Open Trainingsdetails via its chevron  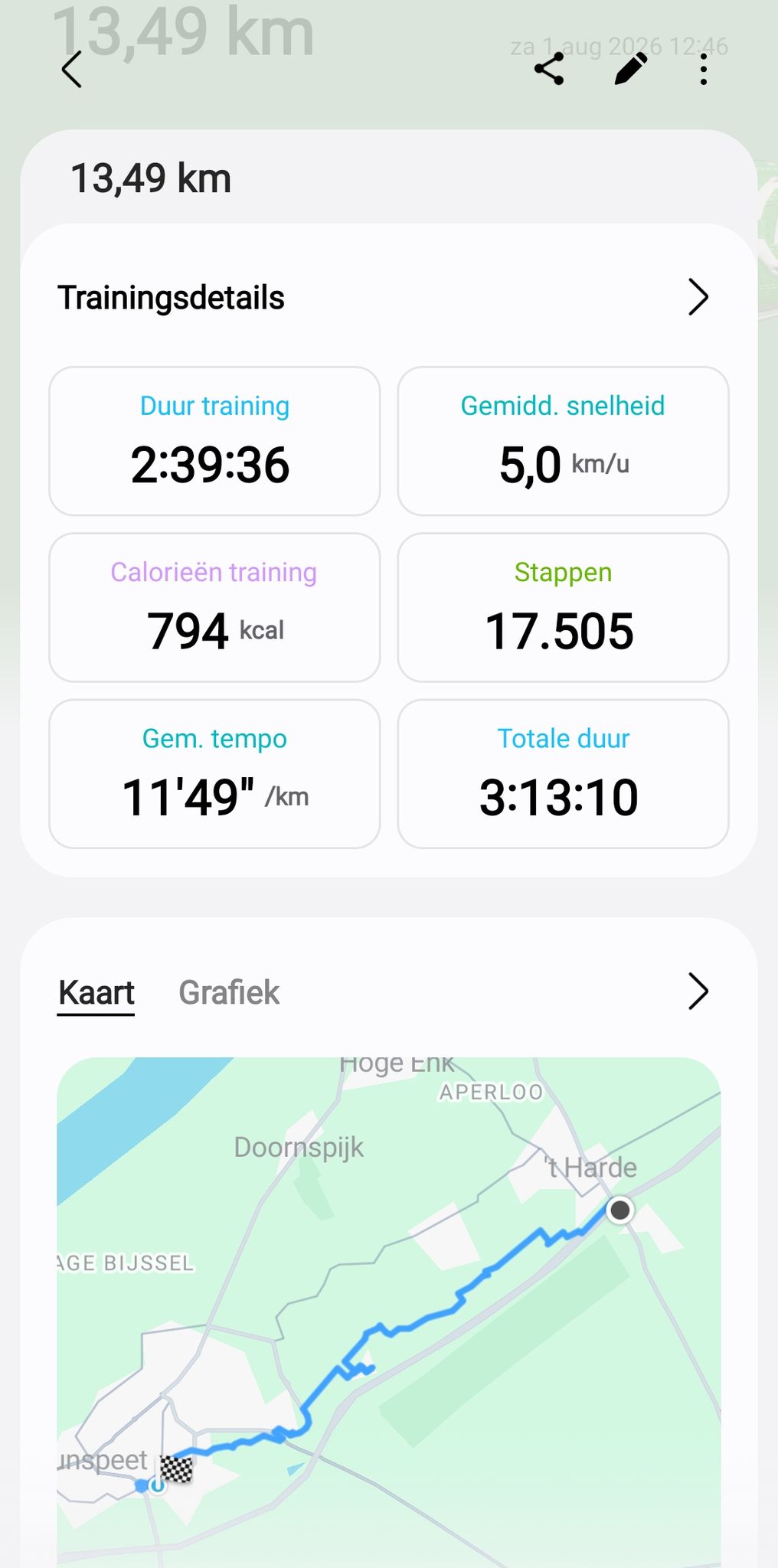[698, 297]
